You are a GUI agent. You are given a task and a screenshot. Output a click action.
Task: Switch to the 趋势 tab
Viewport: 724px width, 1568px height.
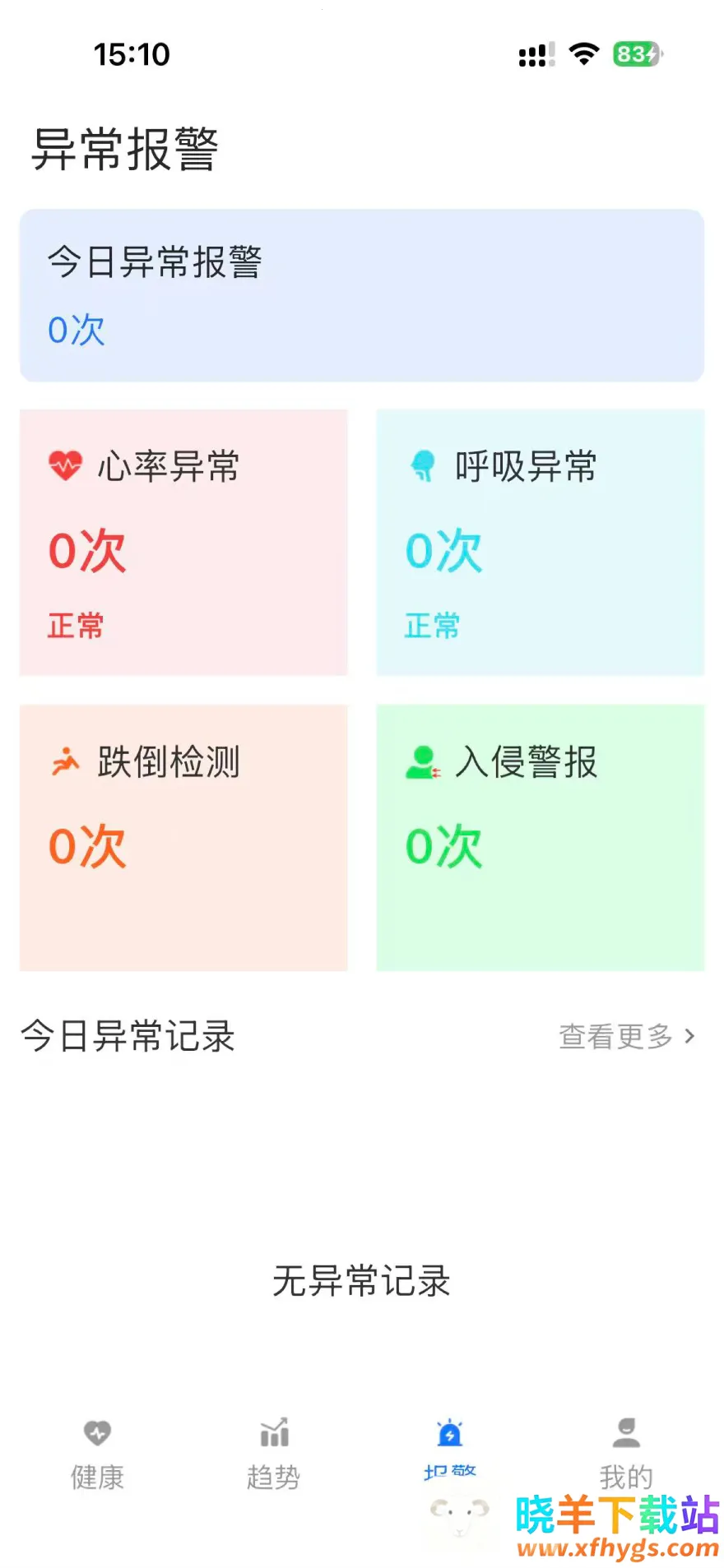click(273, 1454)
